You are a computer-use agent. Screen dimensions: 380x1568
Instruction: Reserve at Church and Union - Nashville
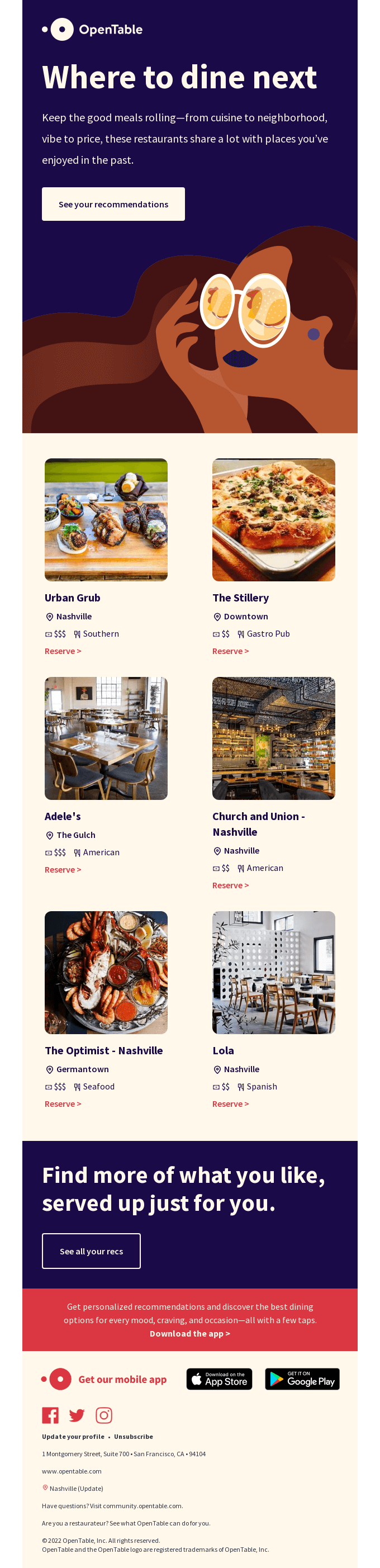click(x=230, y=885)
